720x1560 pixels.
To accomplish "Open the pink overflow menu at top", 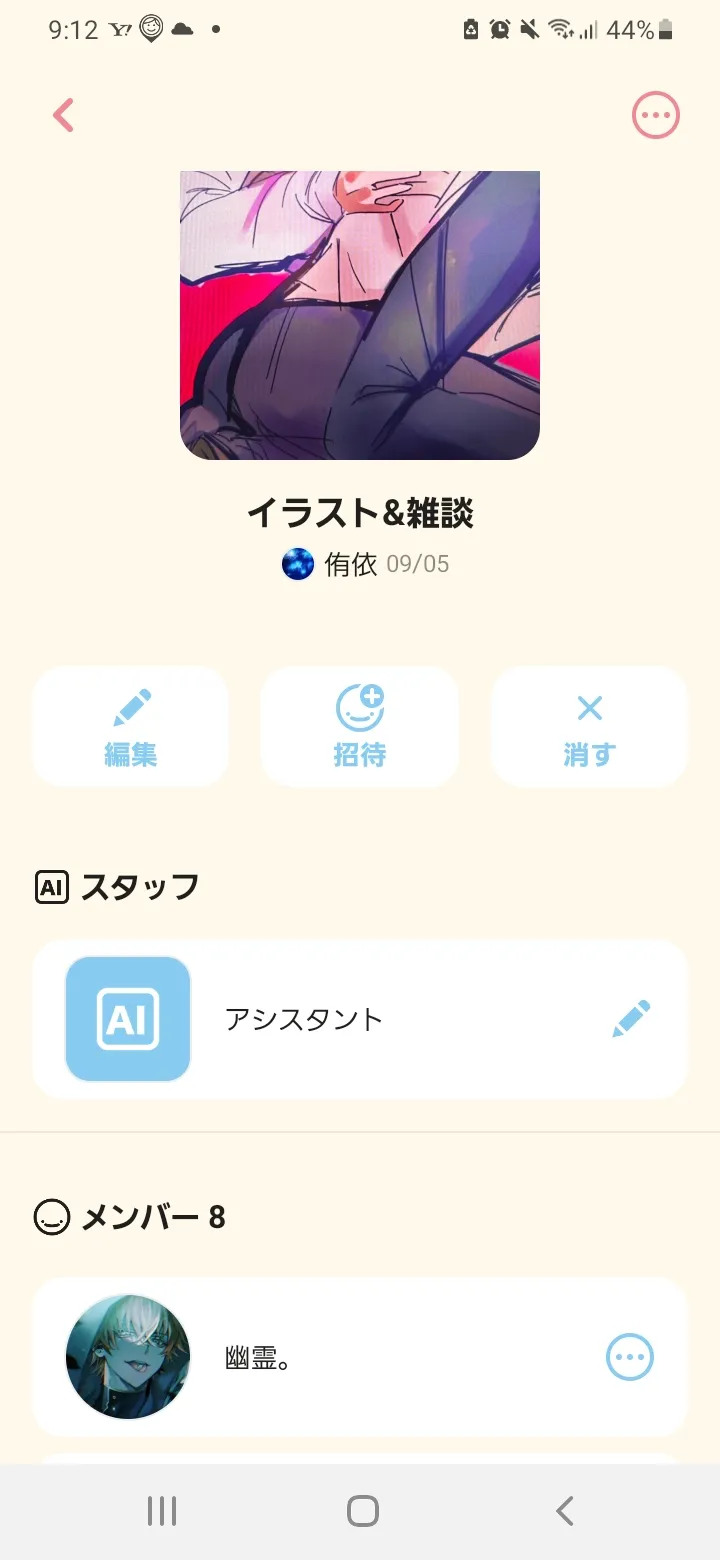I will [655, 116].
